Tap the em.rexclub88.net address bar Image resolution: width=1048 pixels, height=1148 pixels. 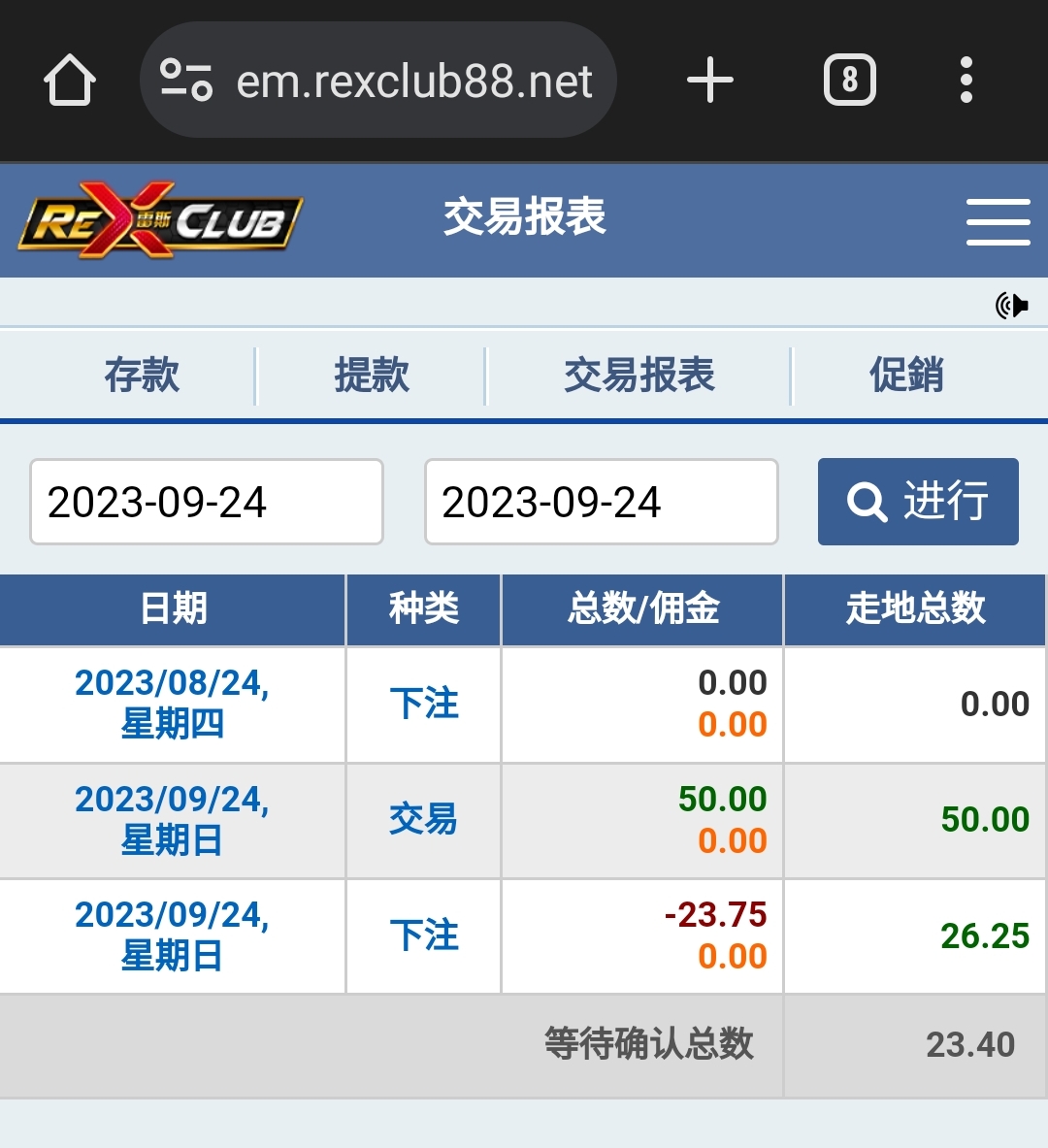tap(412, 81)
